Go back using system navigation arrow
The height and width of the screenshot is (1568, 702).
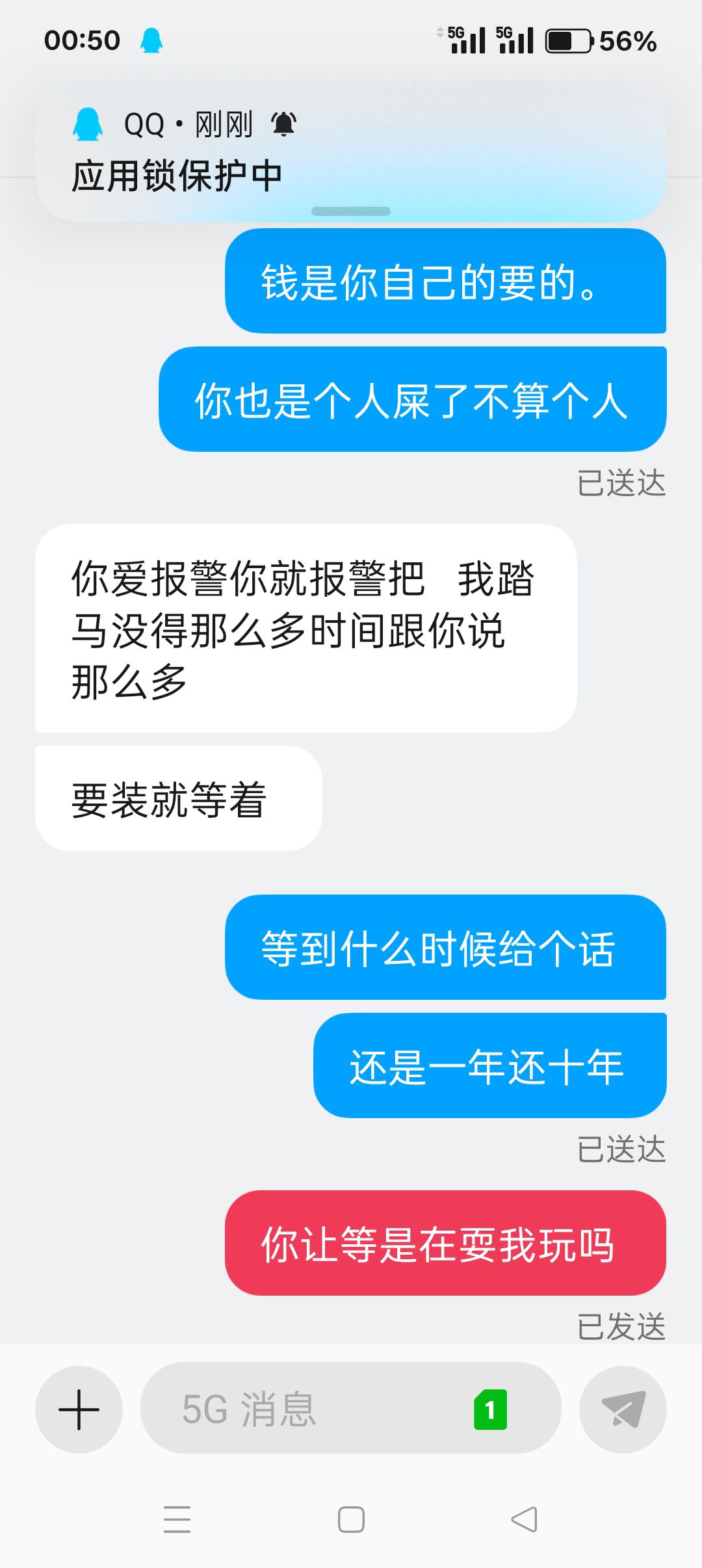[524, 1520]
